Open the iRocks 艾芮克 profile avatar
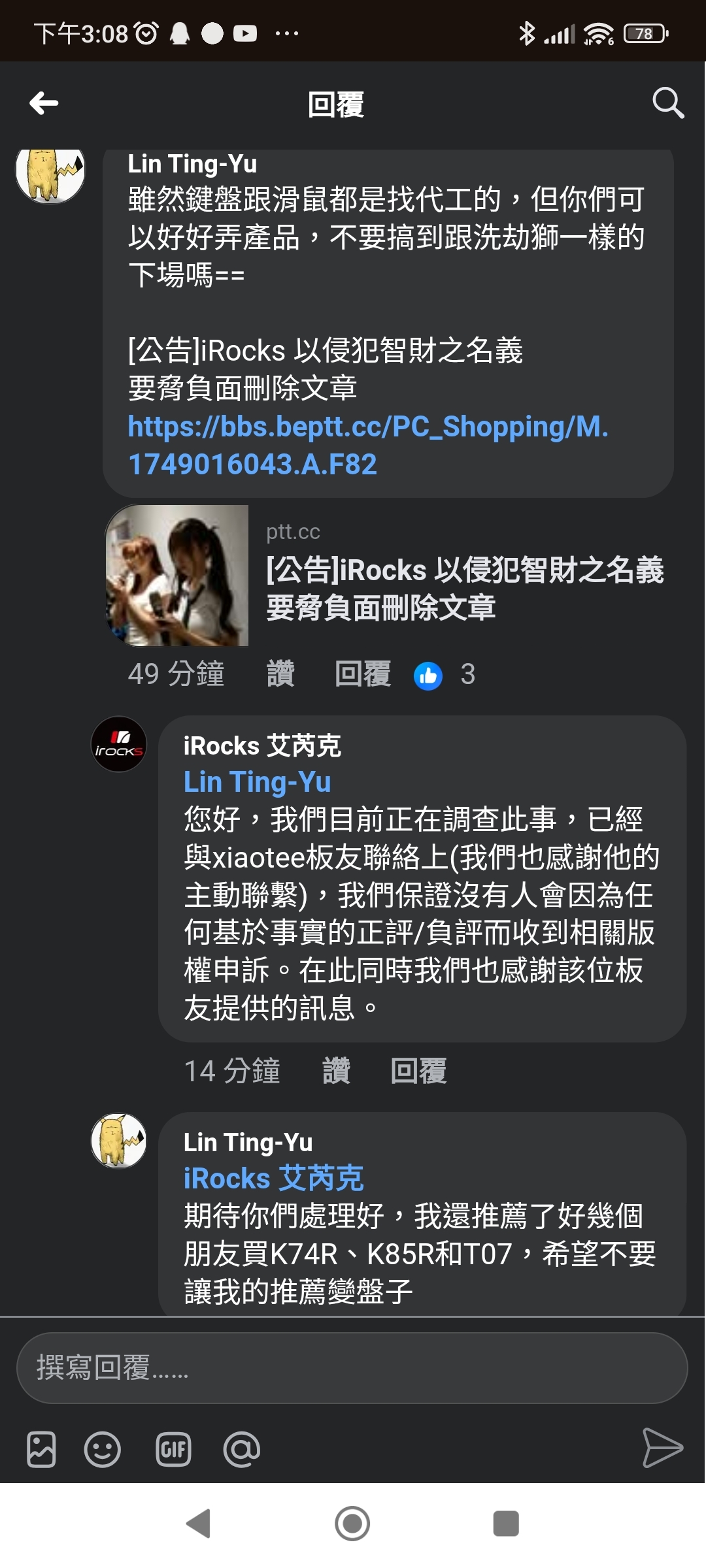 118,744
